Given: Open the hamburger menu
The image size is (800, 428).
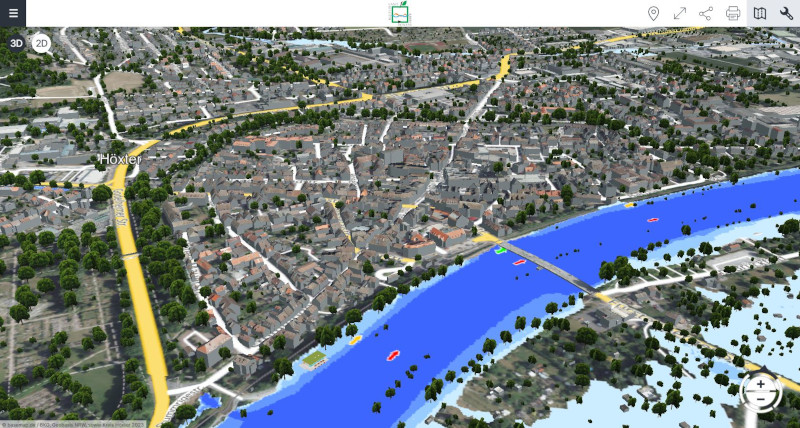Looking at the screenshot, I should coord(13,13).
